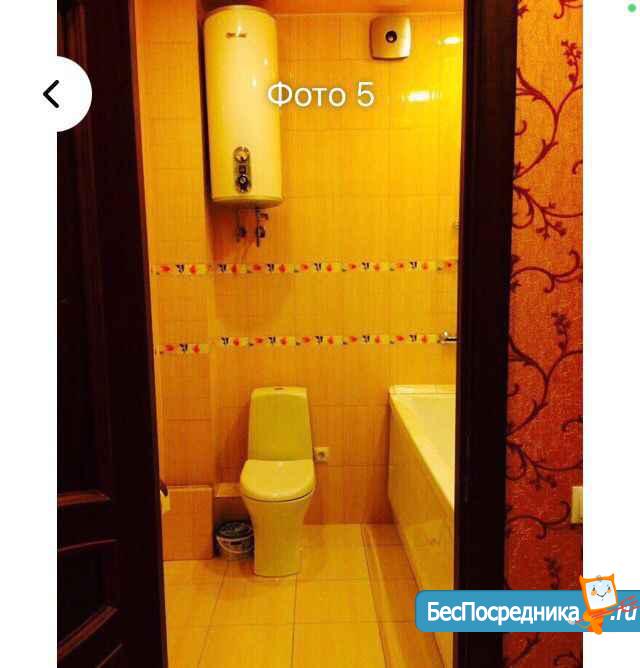This screenshot has width=640, height=668.
Task: Go to the previous photo with the left arrow
Action: [50, 94]
